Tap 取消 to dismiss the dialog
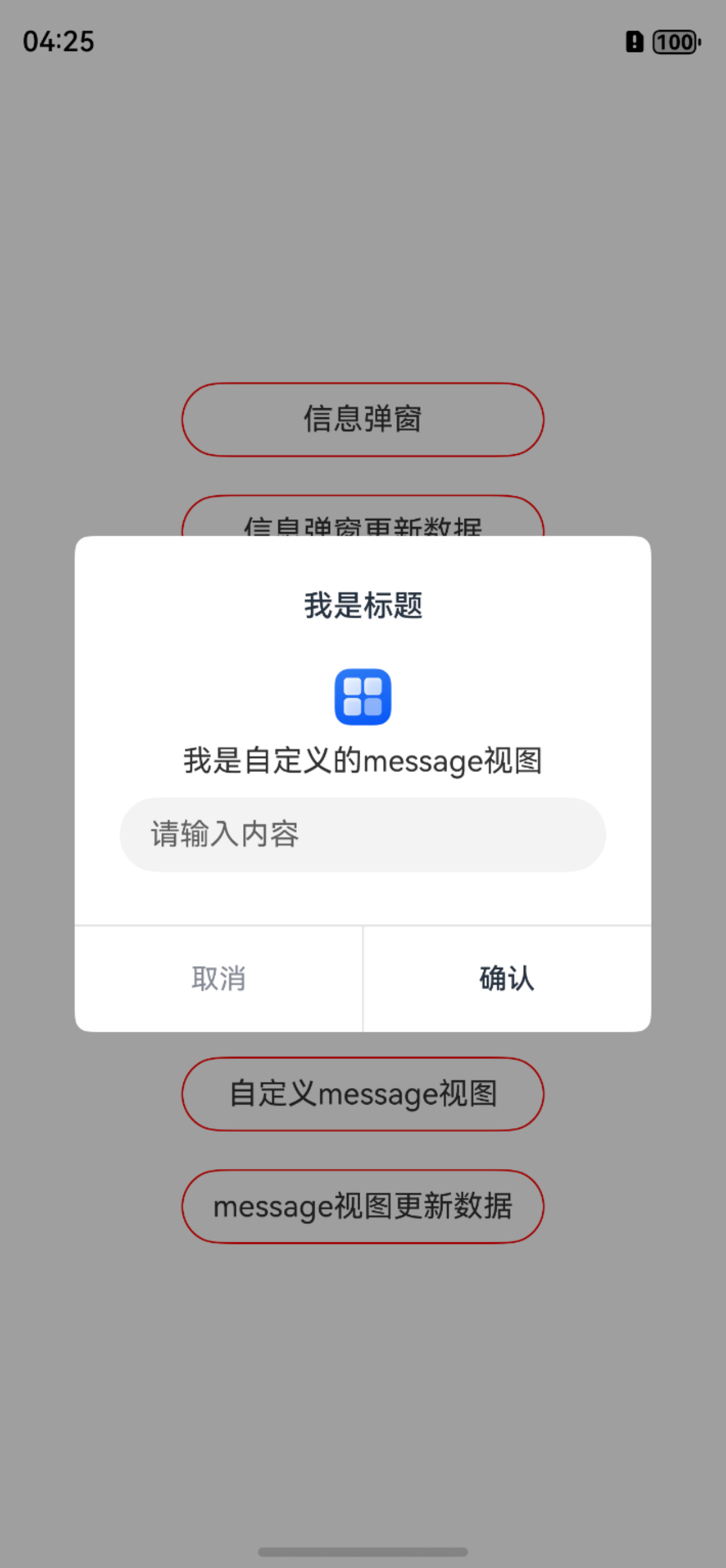 click(218, 978)
